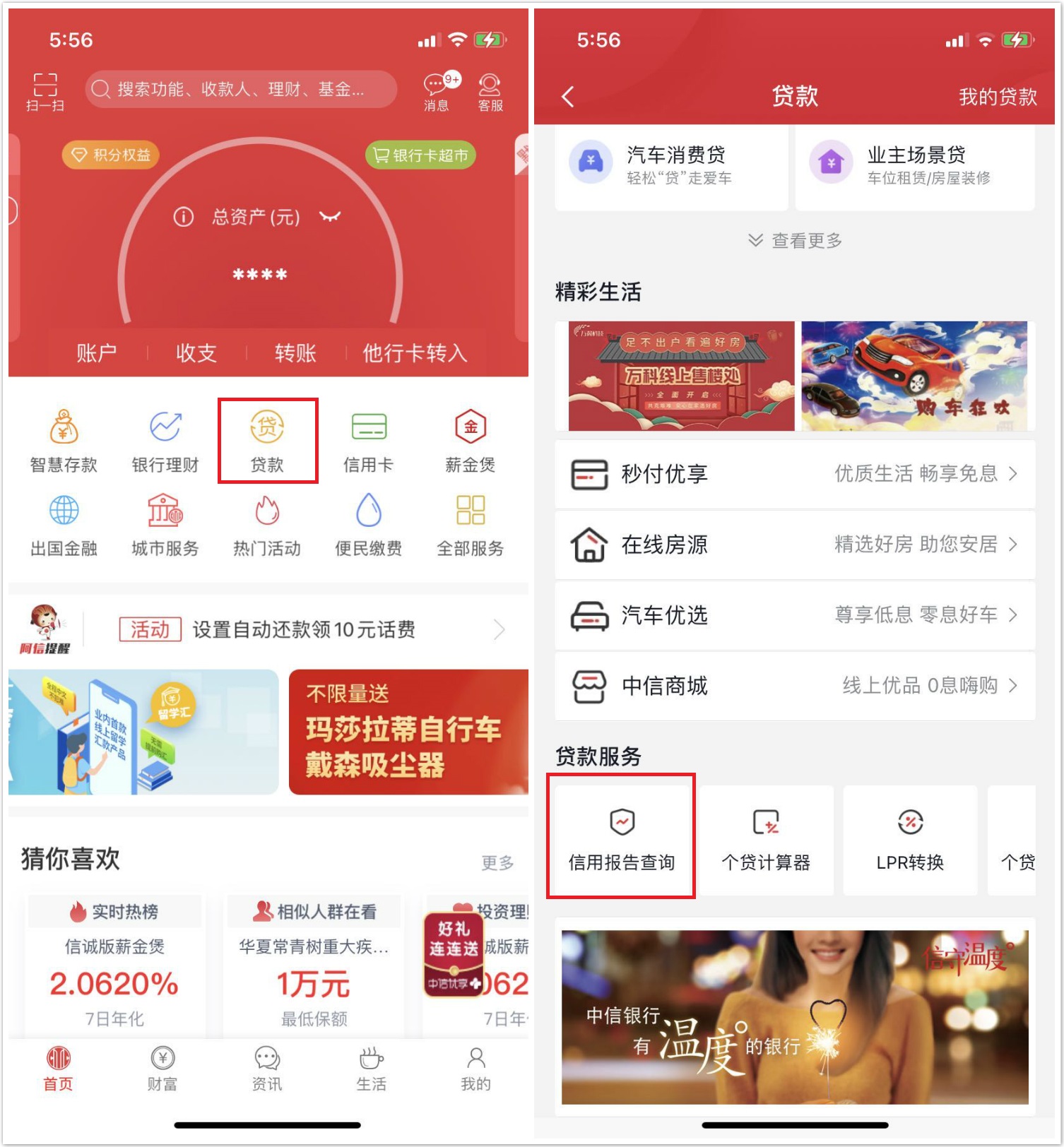The width and height of the screenshot is (1064, 1147).
Task: Select the 汽车消费贷 card
Action: 671,165
